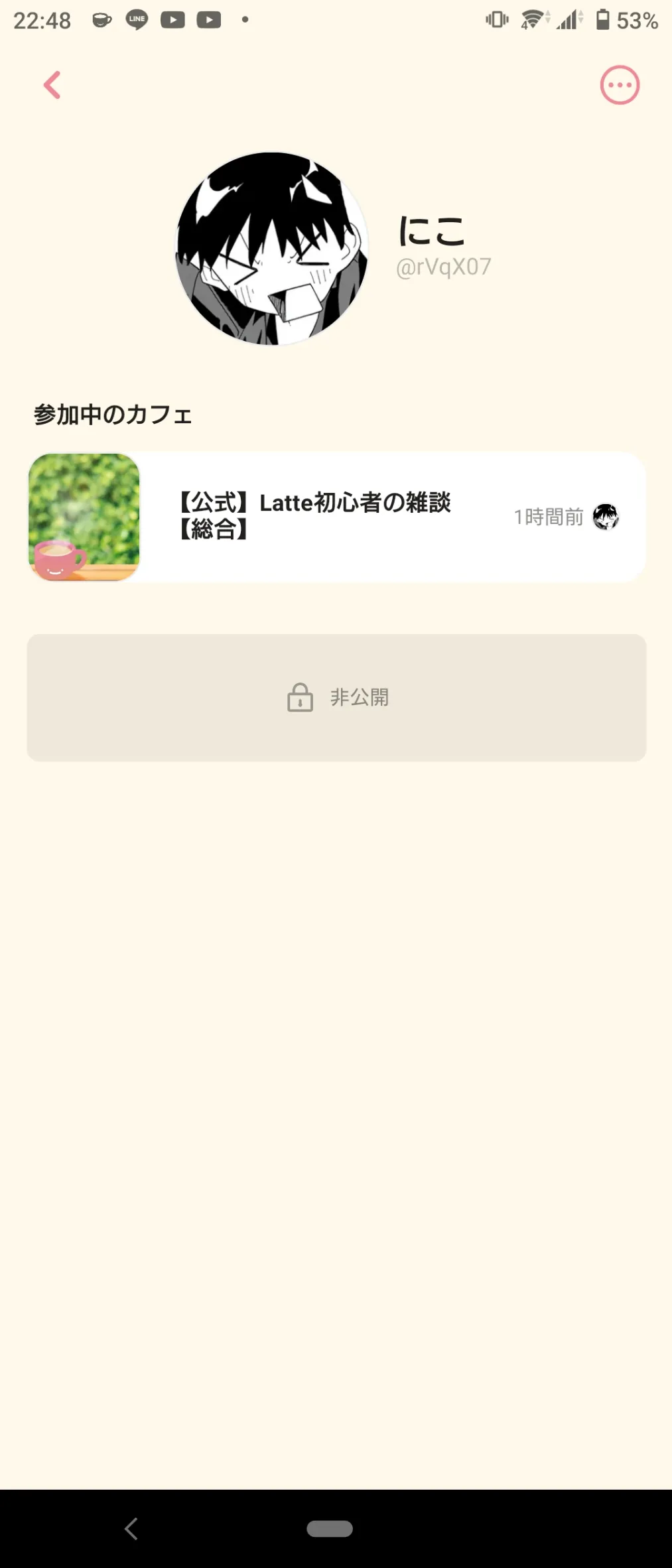672x1568 pixels.
Task: Open the three-dot more options menu
Action: coord(620,85)
